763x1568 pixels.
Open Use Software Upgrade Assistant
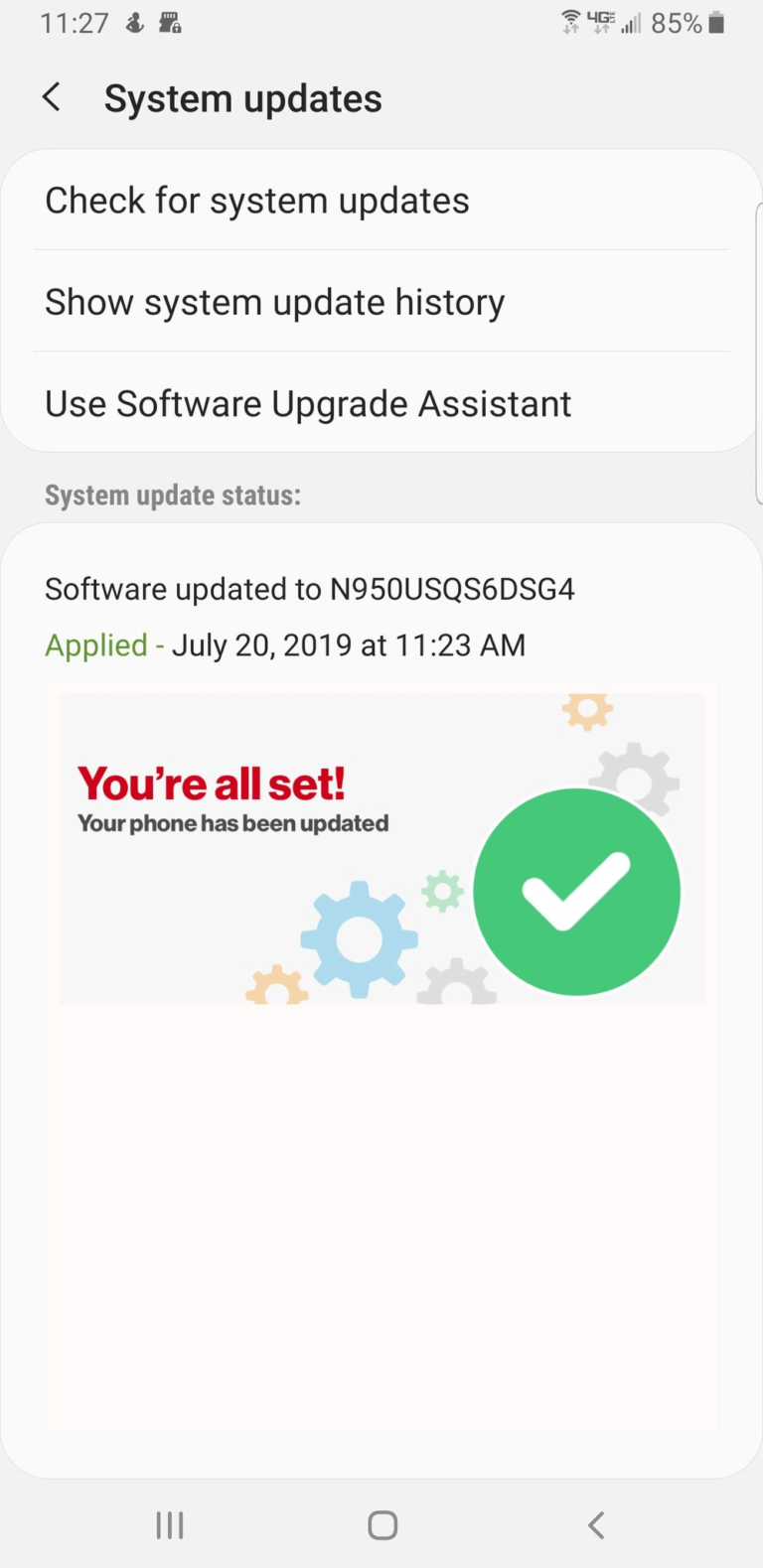(x=308, y=403)
